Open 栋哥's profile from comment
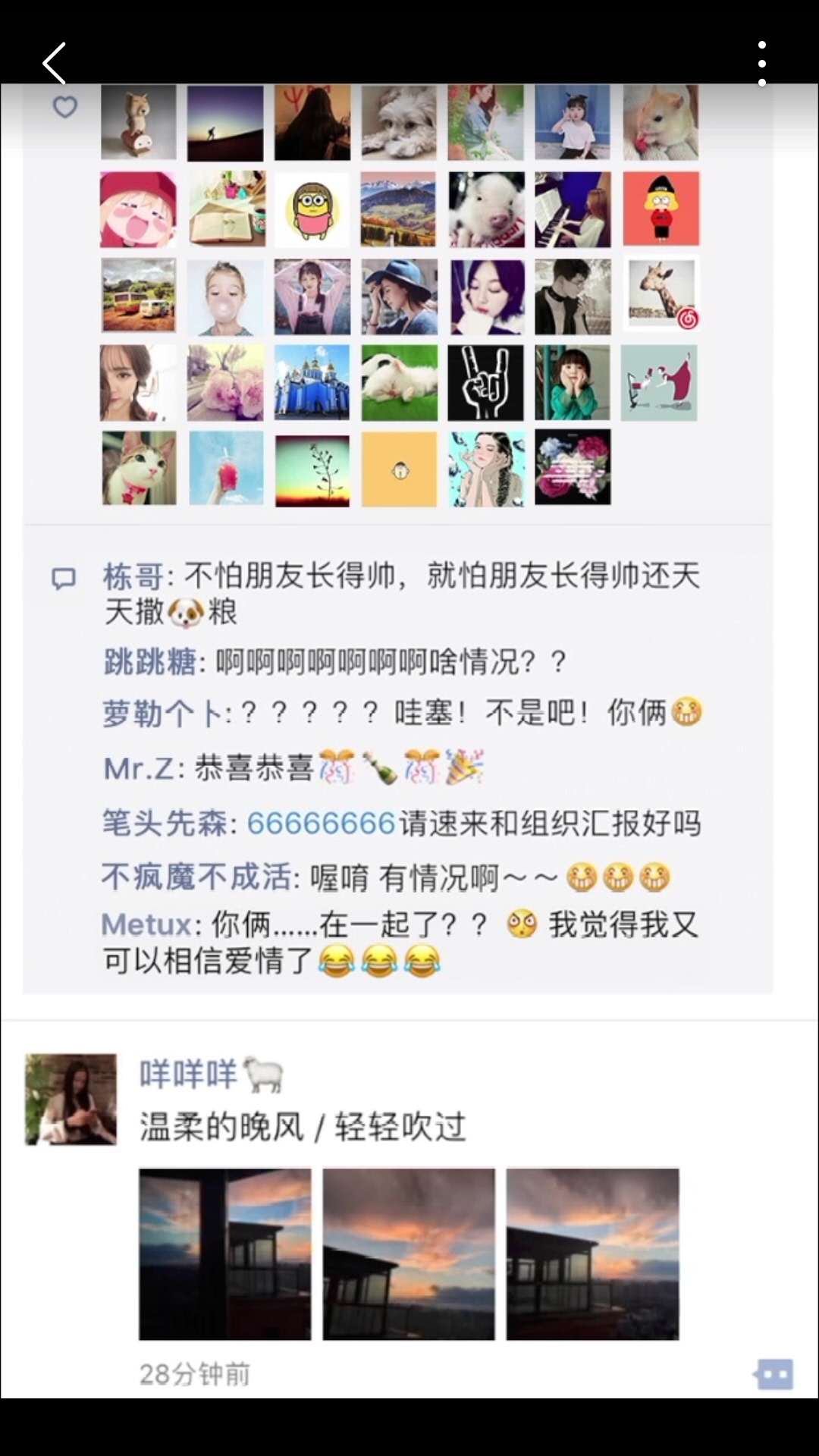 pos(133,576)
